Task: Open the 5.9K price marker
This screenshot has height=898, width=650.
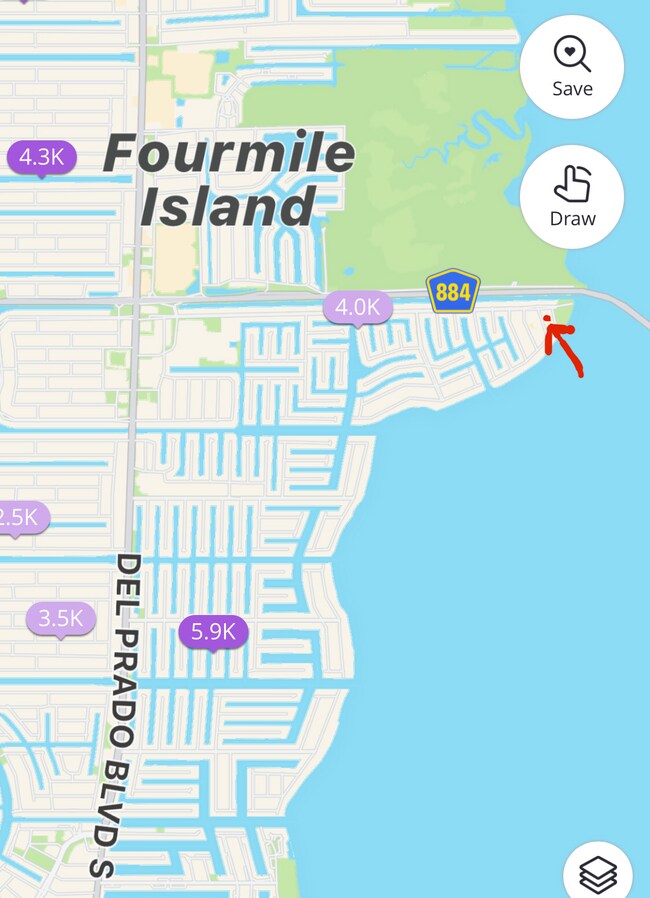Action: [212, 631]
